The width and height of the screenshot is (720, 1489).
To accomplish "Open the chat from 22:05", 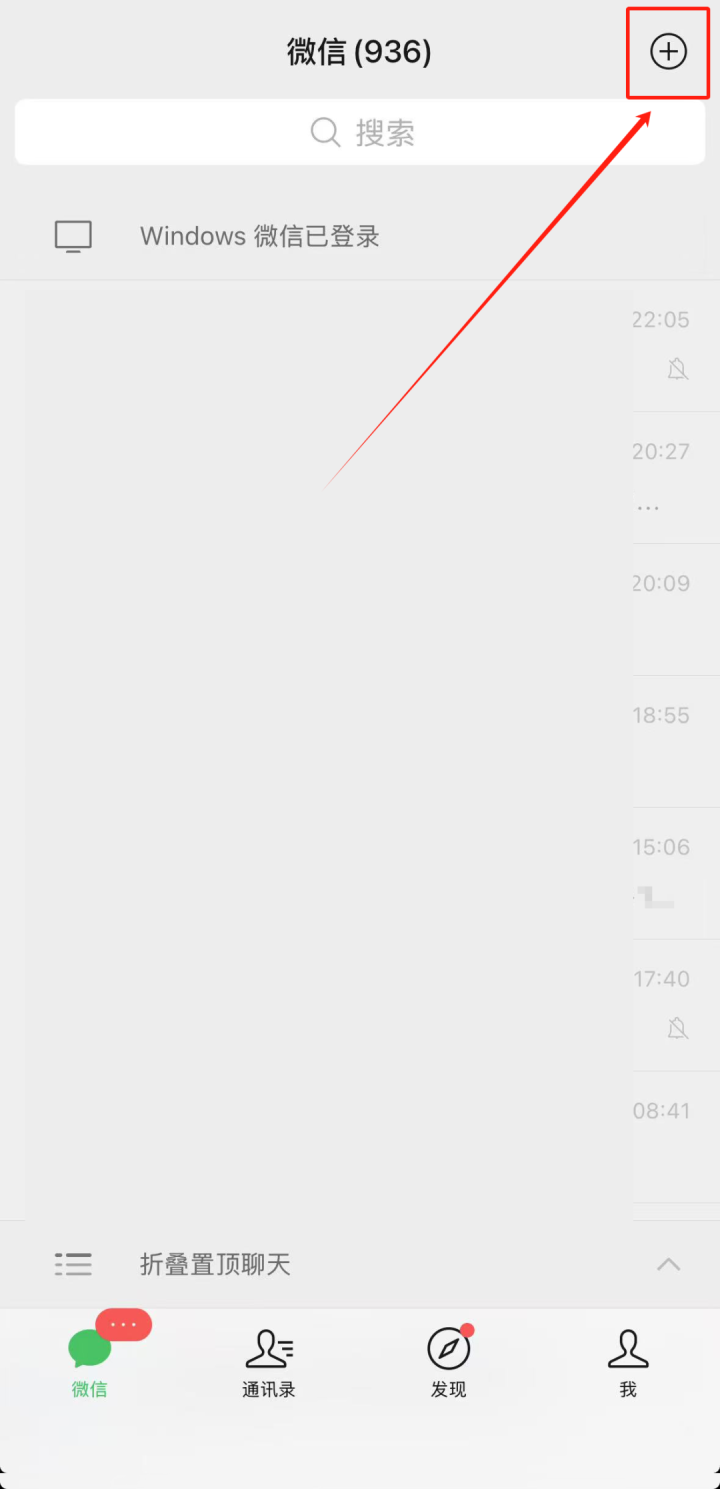I will 360,346.
